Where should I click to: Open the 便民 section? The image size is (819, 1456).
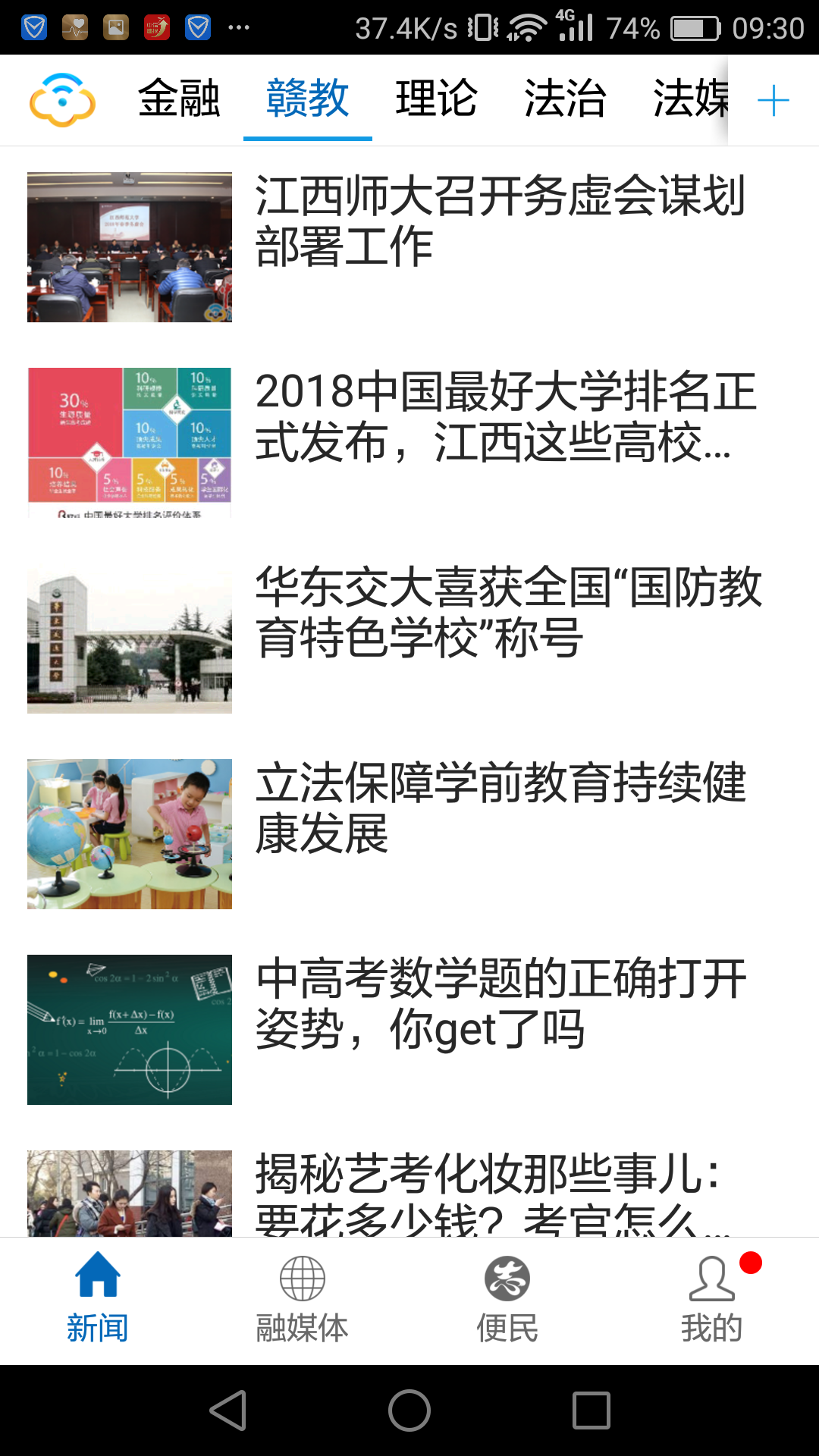tap(507, 1298)
